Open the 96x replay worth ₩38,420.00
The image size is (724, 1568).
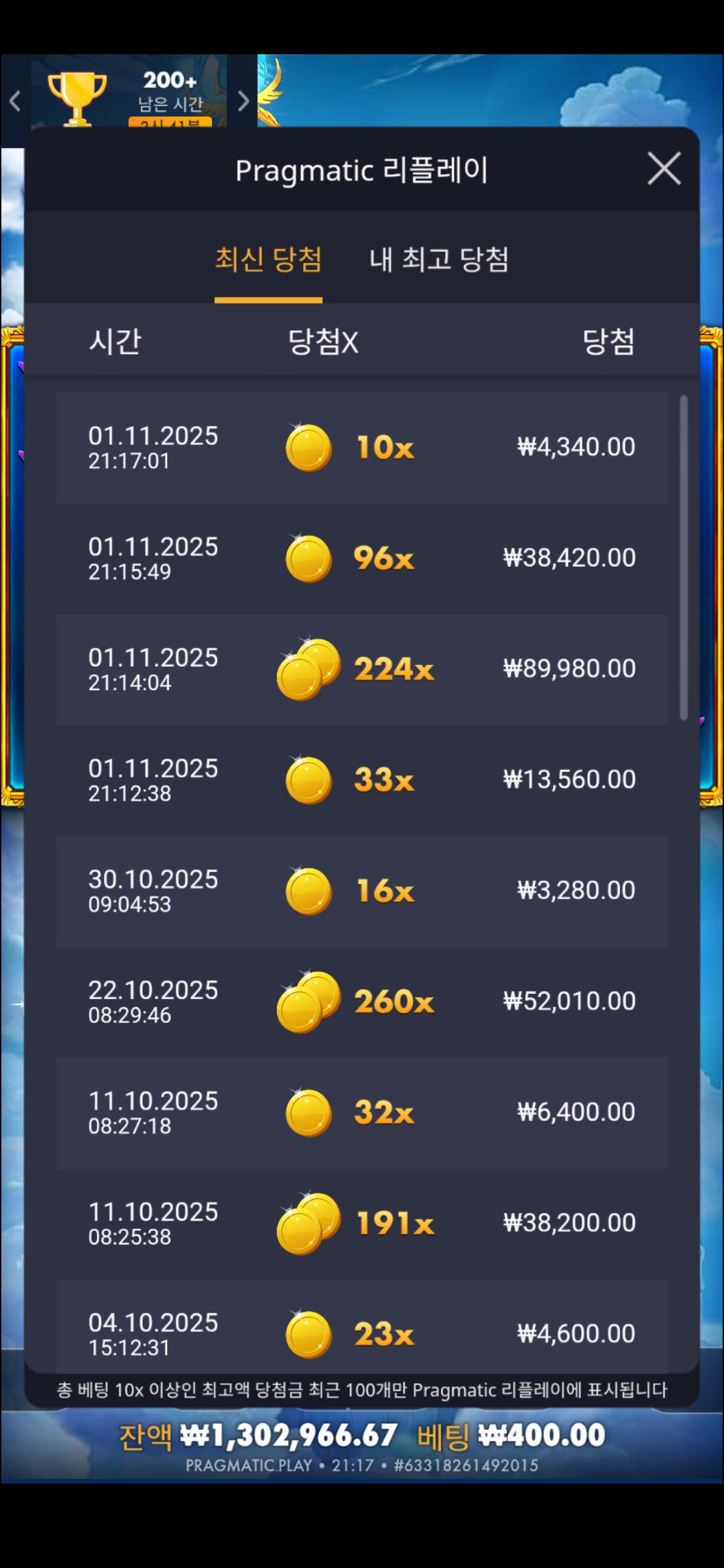coord(361,558)
